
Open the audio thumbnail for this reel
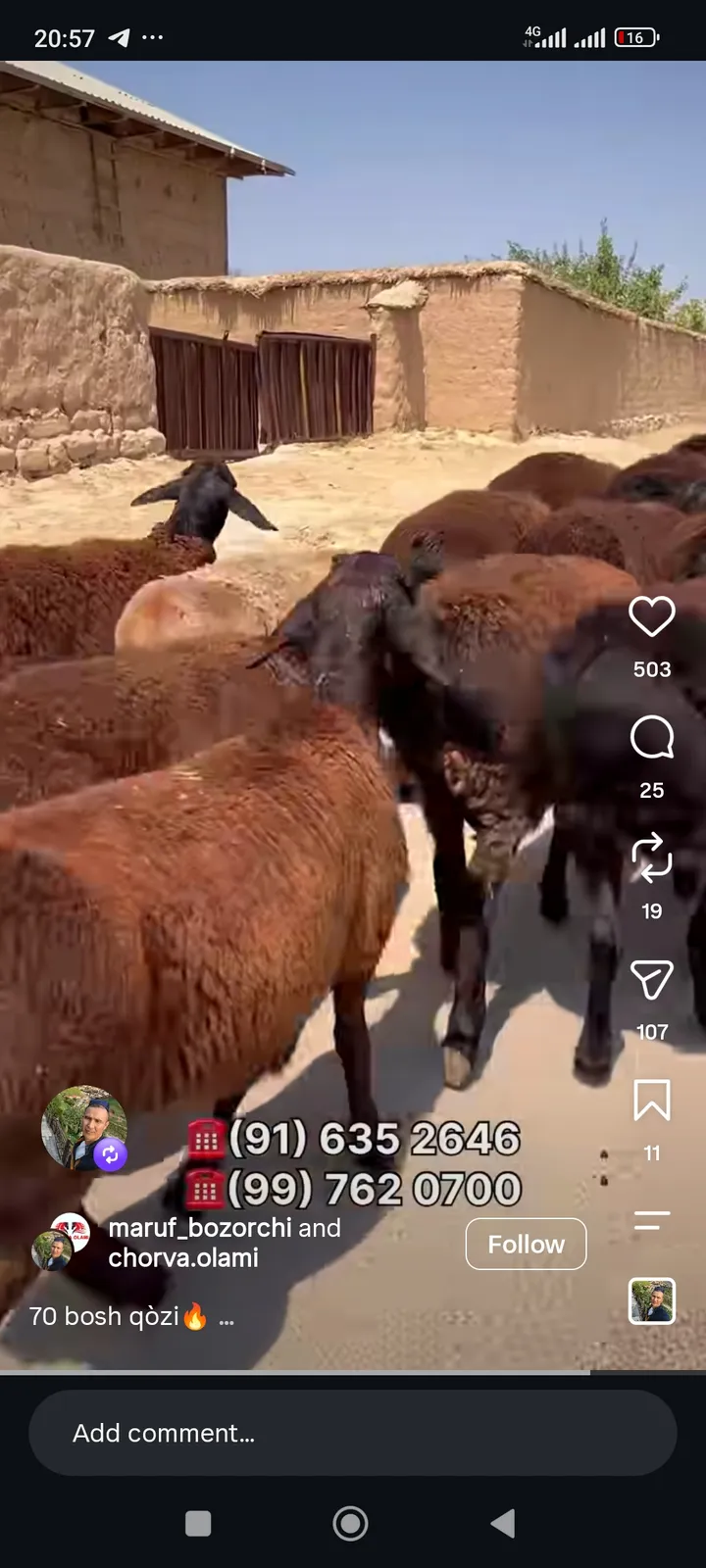652,1301
